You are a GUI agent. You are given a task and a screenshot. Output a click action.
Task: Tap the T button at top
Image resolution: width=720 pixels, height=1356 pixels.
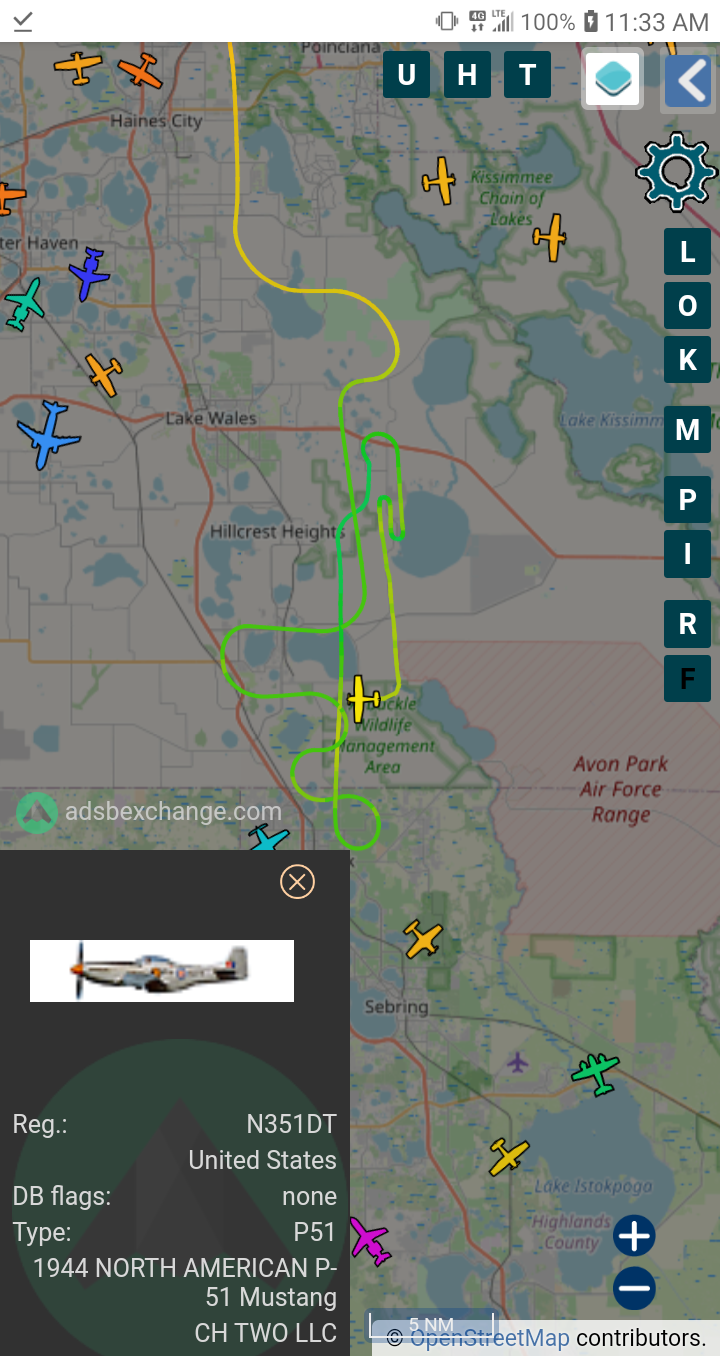[x=527, y=75]
